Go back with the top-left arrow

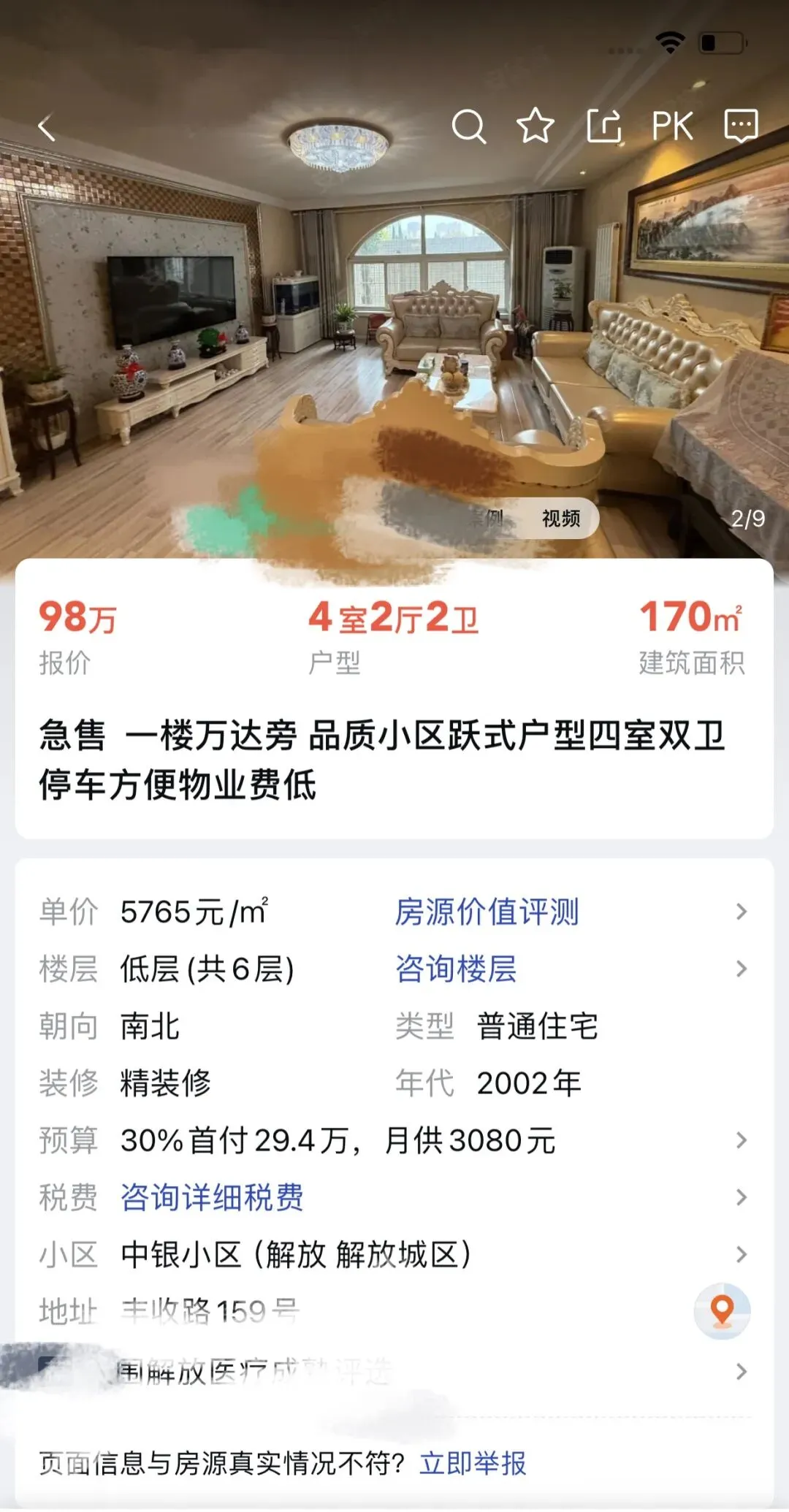[x=47, y=128]
